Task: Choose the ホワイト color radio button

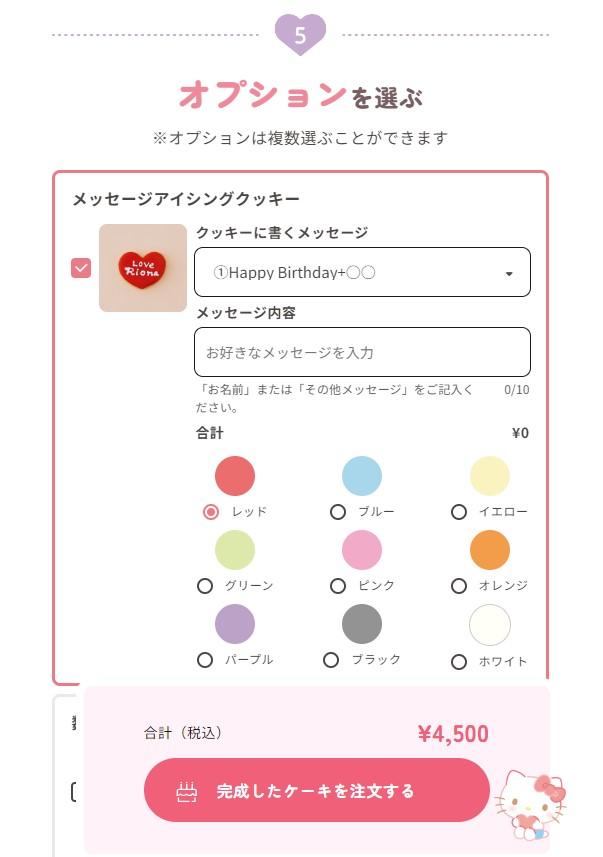Action: click(x=459, y=662)
